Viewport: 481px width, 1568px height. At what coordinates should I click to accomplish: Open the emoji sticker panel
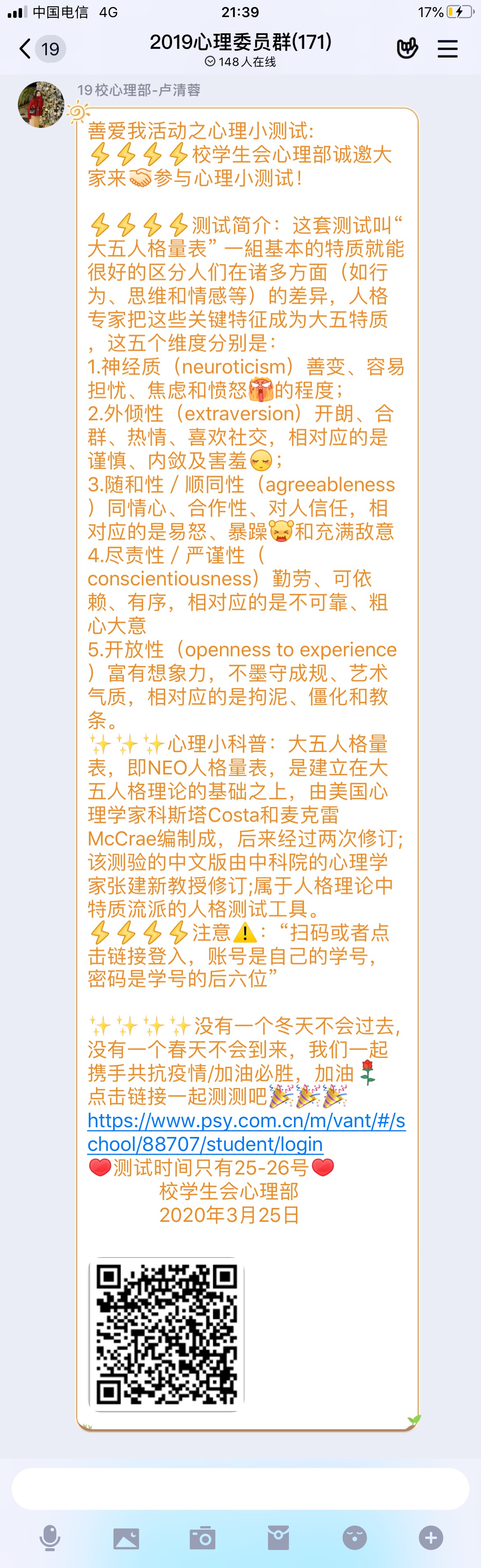(x=354, y=1537)
